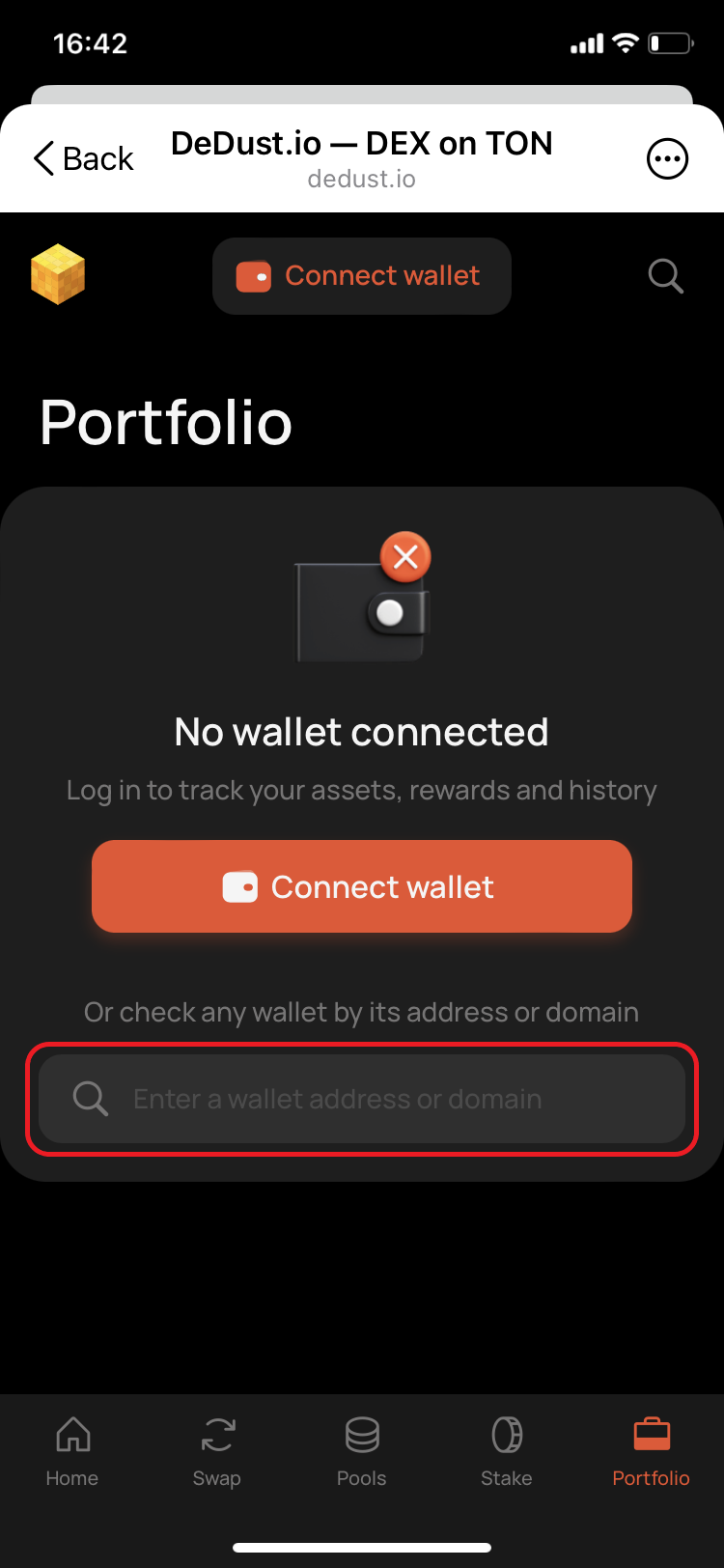Go back using the Back button
Image resolution: width=724 pixels, height=1568 pixels.
[x=83, y=158]
